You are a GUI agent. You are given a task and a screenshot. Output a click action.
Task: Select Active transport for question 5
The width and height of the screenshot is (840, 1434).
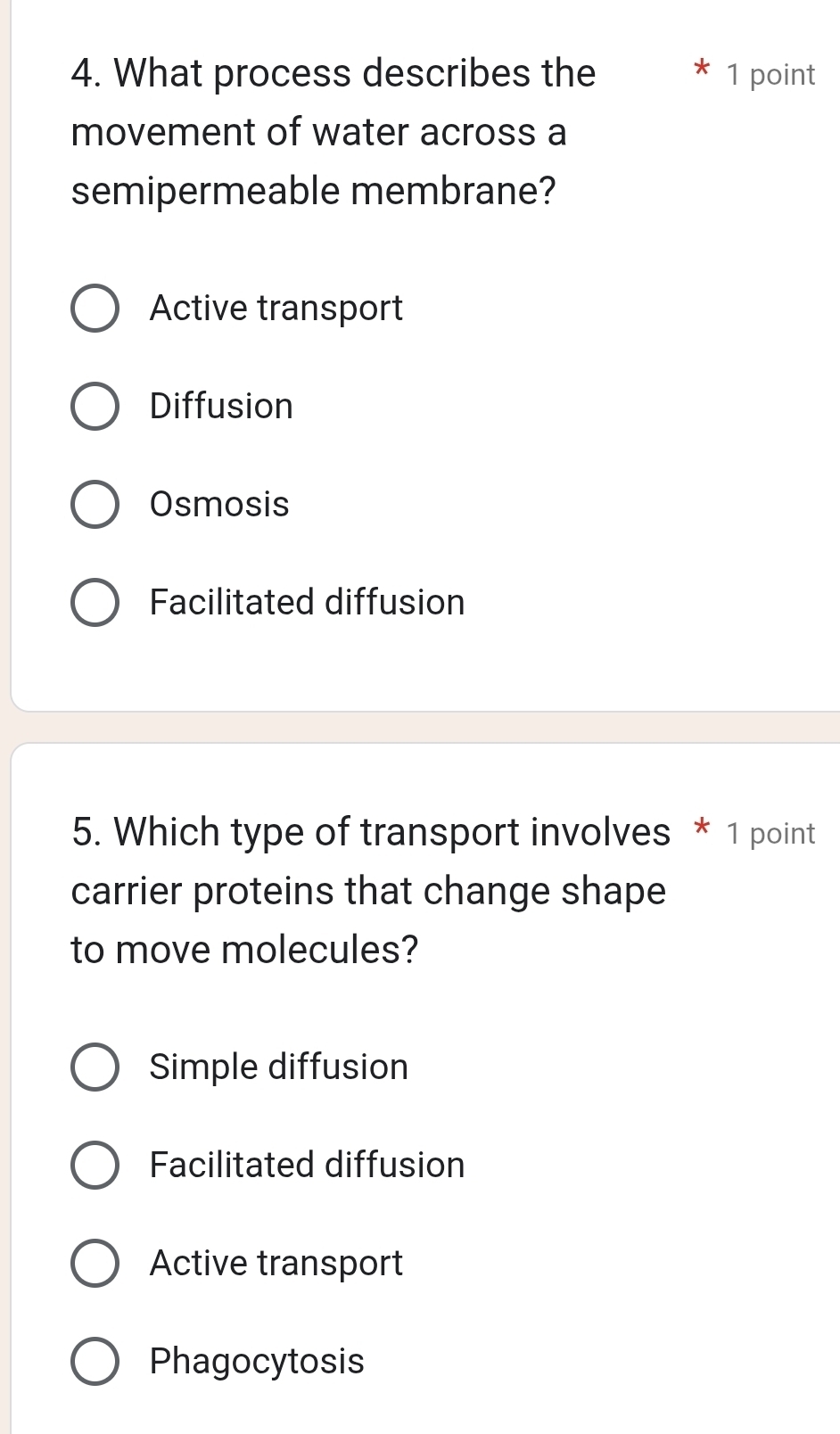[95, 1264]
